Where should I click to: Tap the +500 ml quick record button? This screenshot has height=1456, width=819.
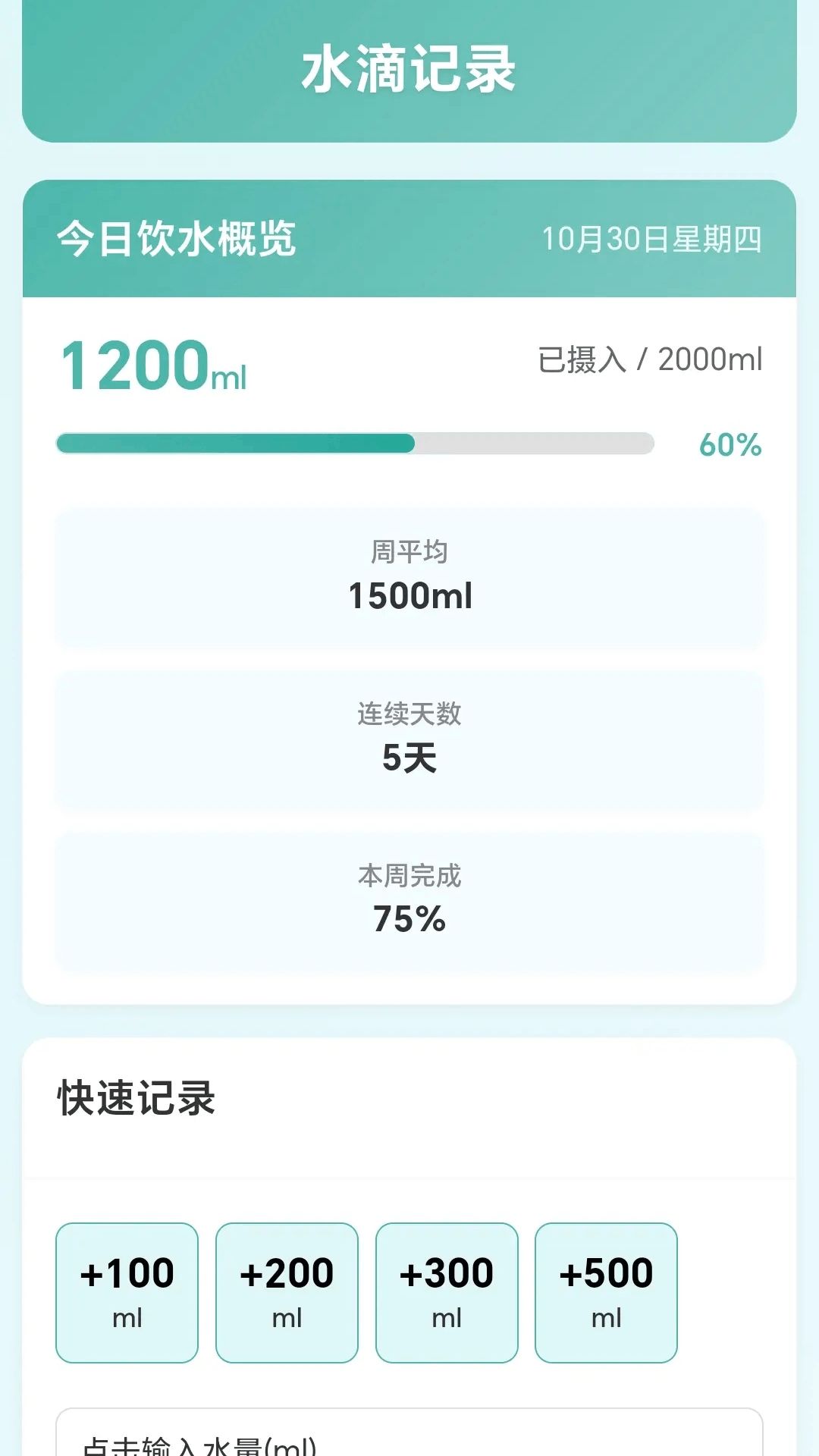(607, 1293)
